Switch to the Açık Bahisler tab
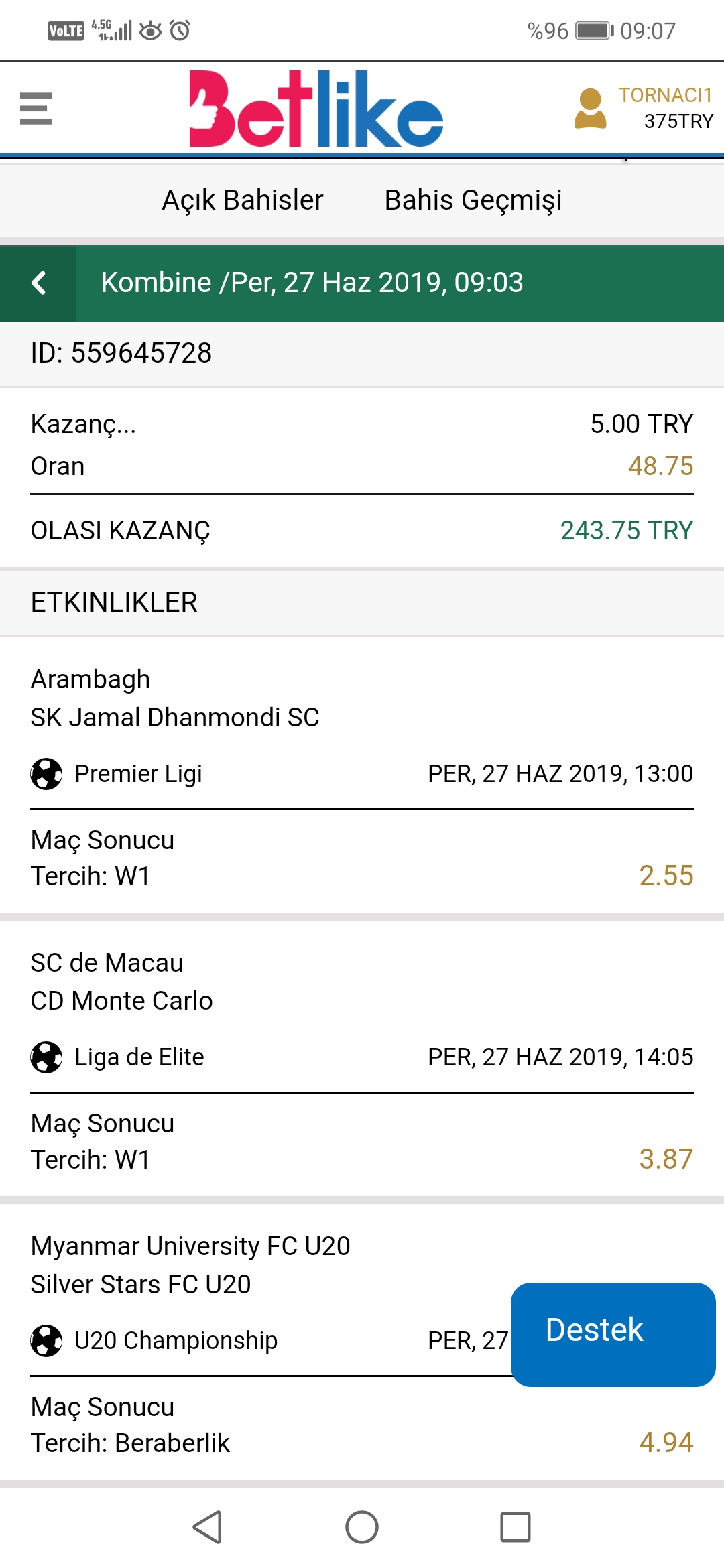The height and width of the screenshot is (1568, 724). coord(243,200)
